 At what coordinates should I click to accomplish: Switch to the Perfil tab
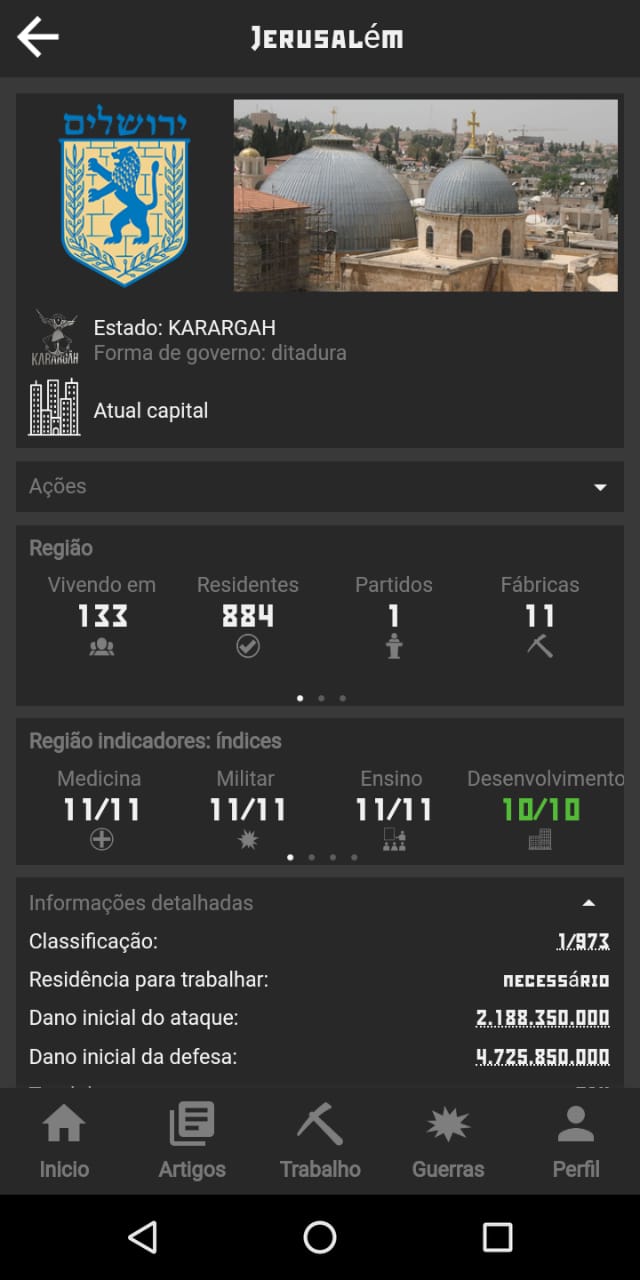pyautogui.click(x=576, y=1141)
